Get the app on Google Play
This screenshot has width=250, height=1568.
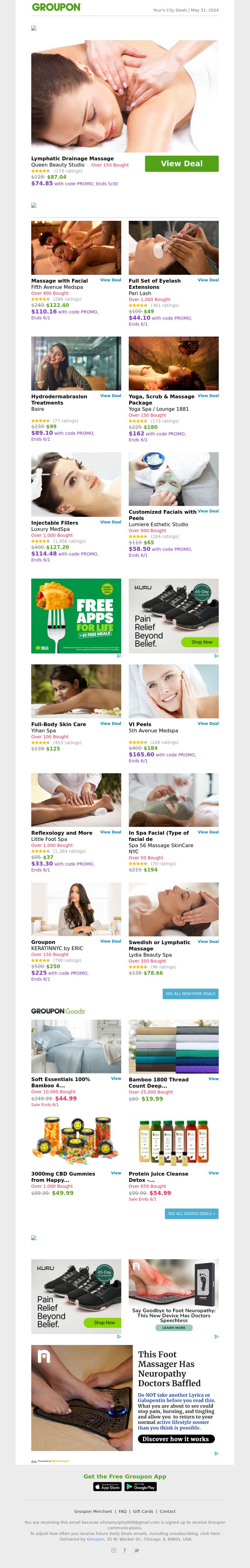click(141, 1486)
